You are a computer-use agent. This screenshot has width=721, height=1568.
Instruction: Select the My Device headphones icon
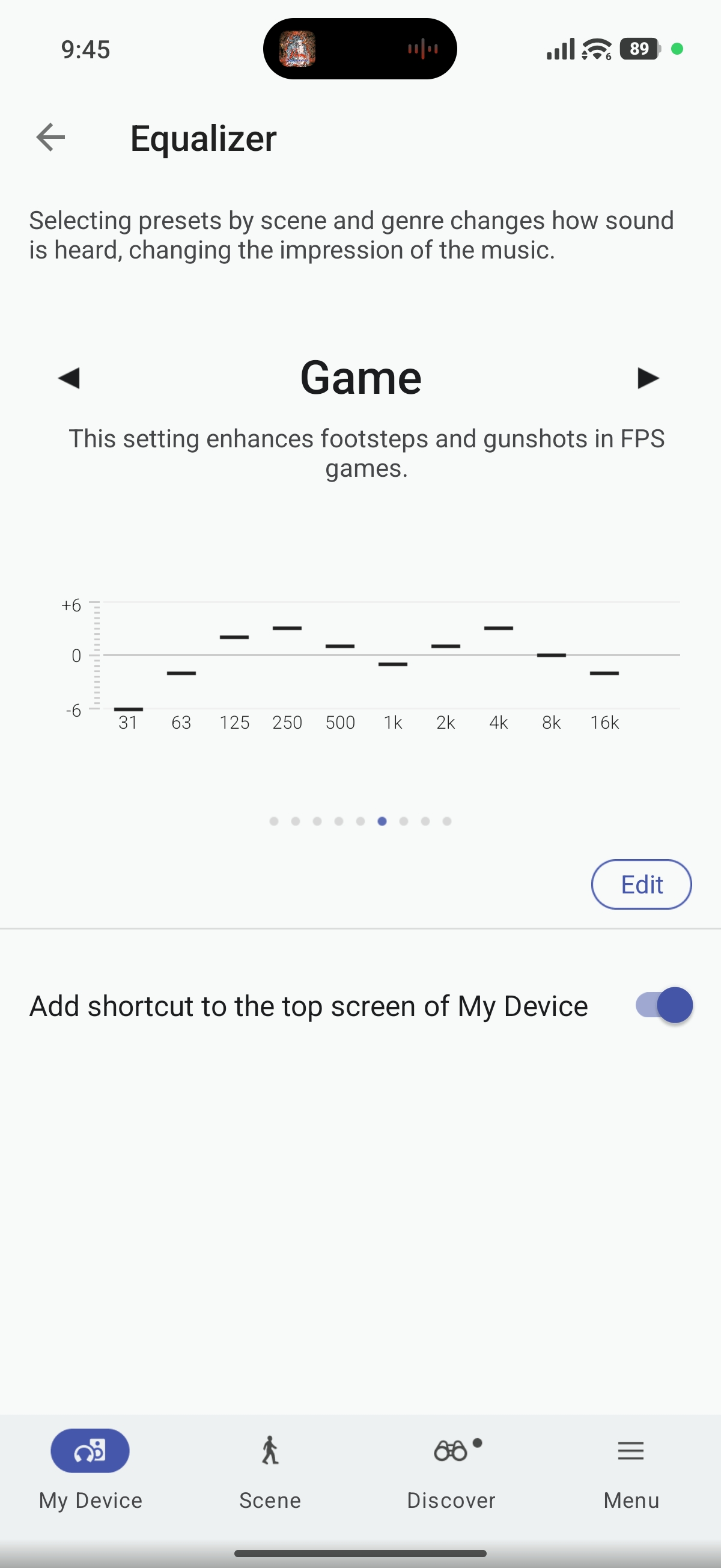point(90,1451)
